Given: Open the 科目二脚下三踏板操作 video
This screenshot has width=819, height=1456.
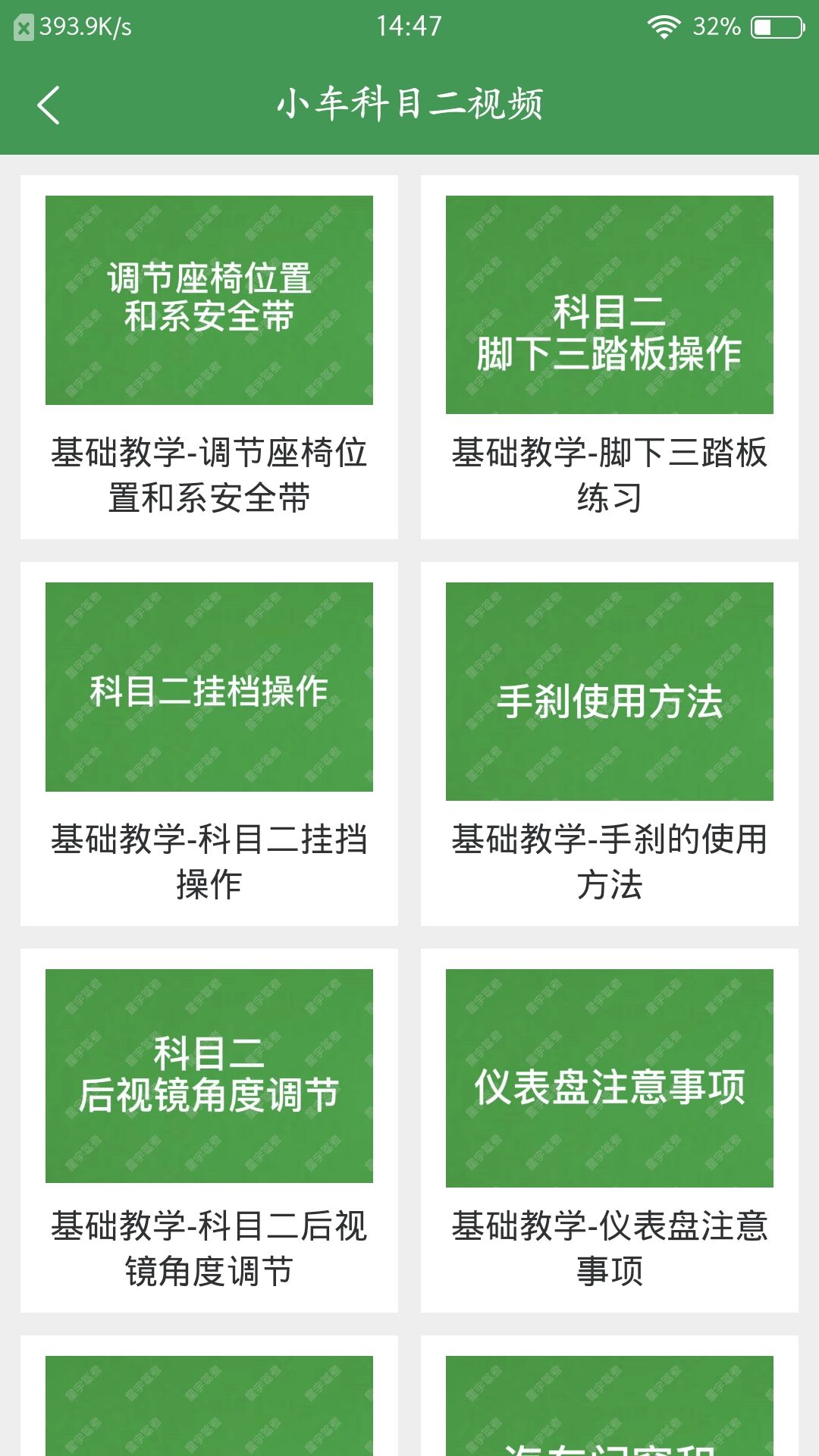Looking at the screenshot, I should click(610, 300).
